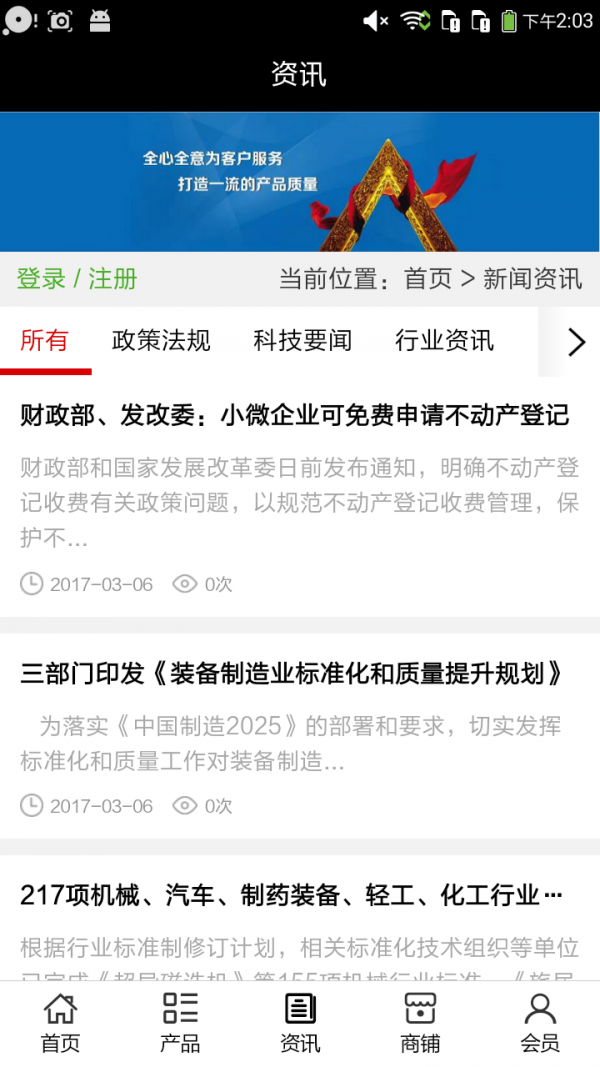Read the 三部门印发 standards plan article
Viewport: 600px width, 1067px height.
tap(291, 674)
